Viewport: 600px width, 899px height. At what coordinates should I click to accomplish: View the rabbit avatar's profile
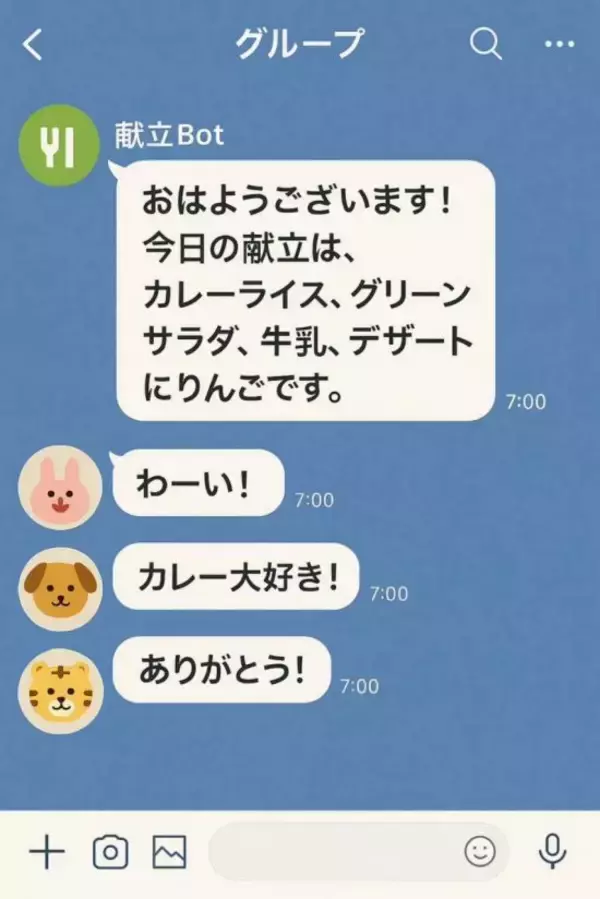point(60,488)
